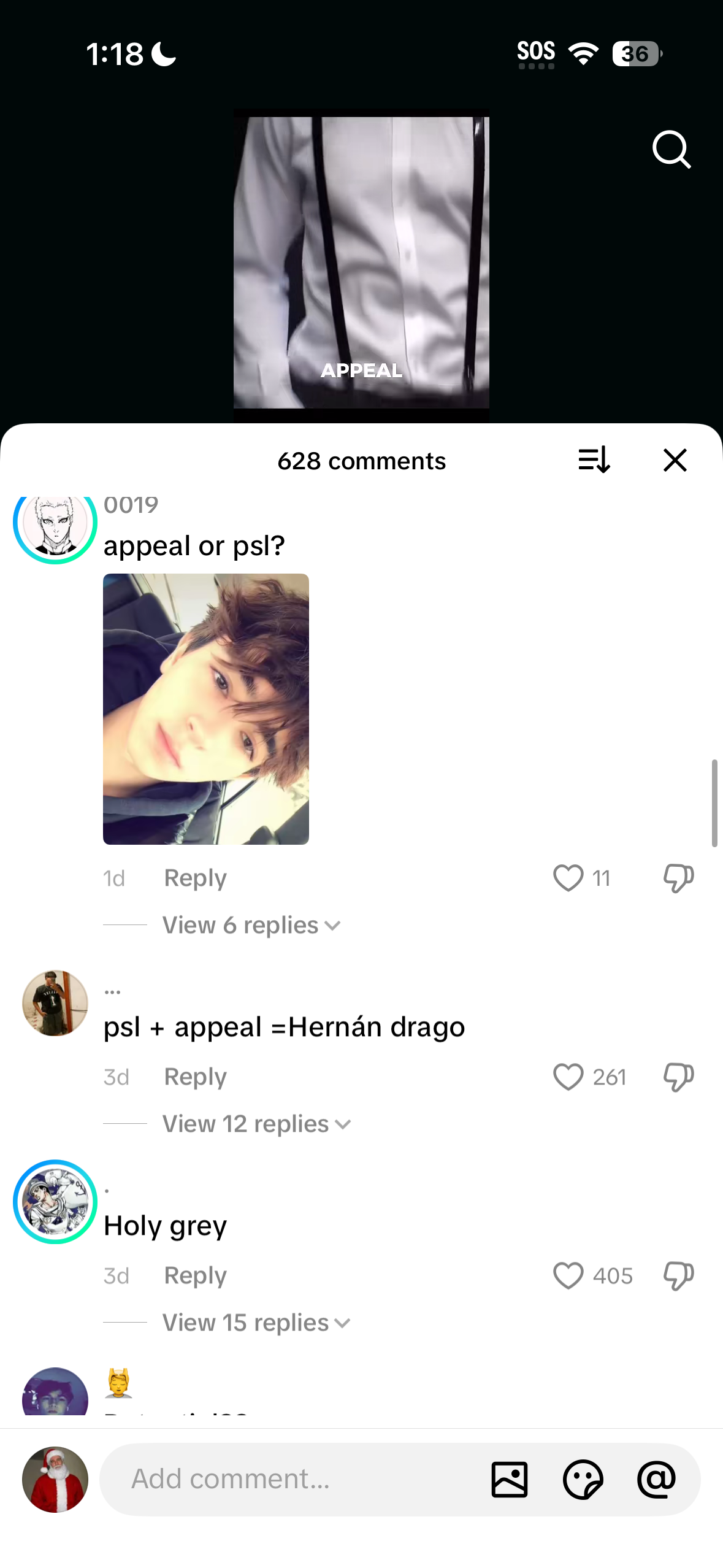Reply to the Hernán drago comment
The image size is (723, 1568).
[195, 1077]
